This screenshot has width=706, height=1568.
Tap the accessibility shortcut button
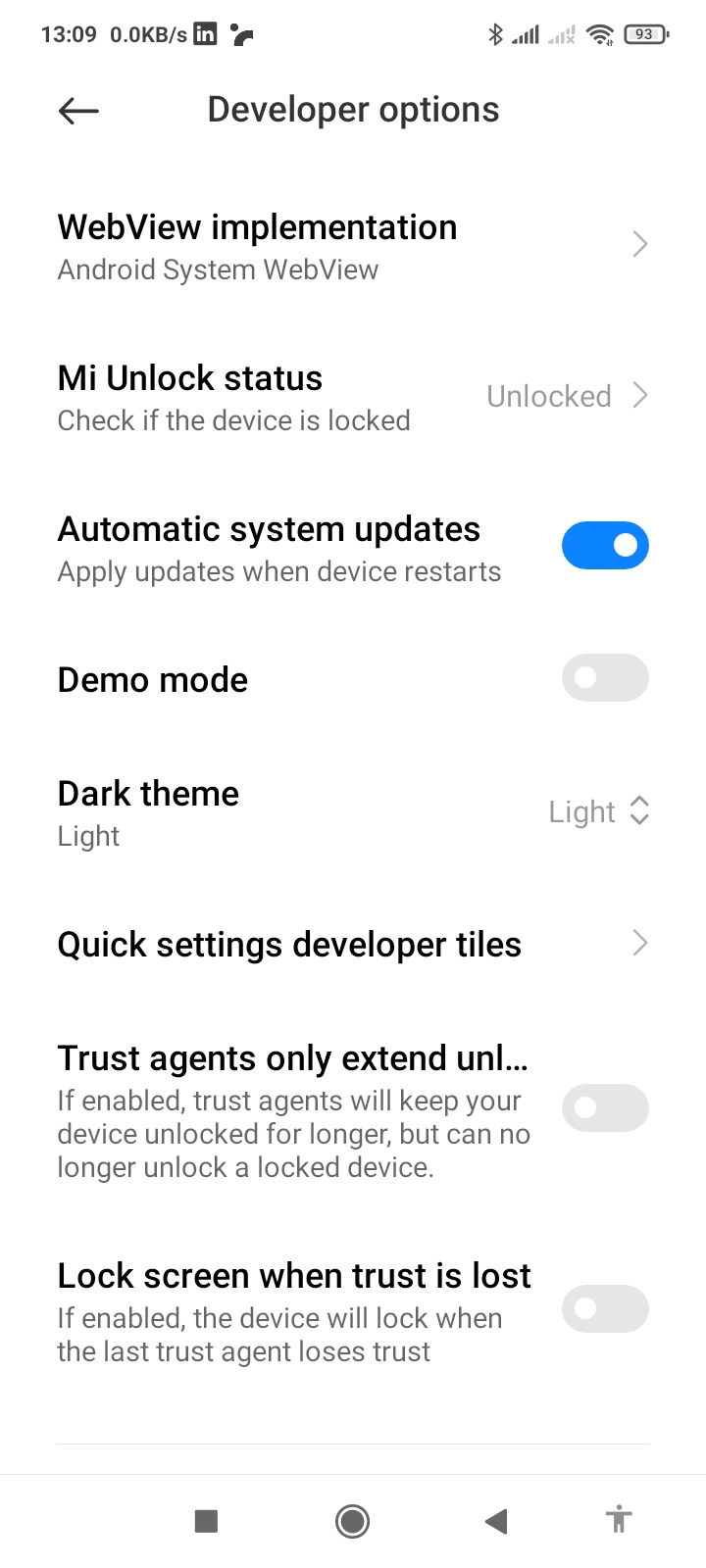click(x=618, y=1521)
